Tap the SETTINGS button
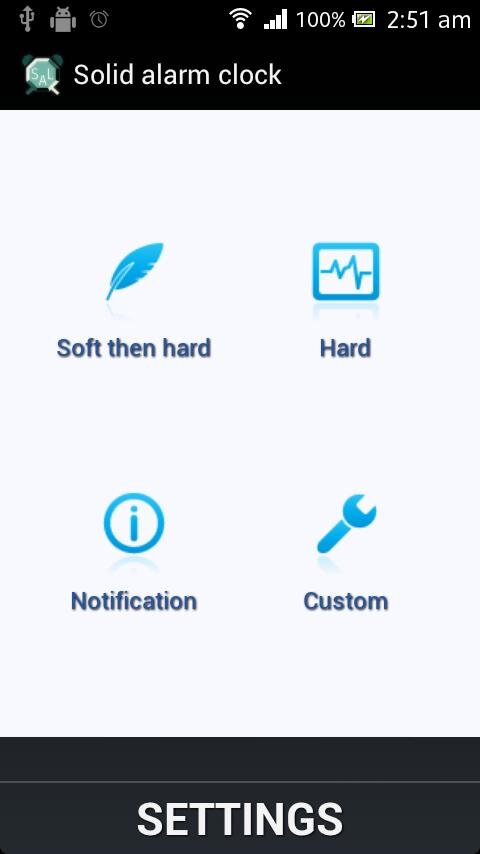Viewport: 480px width, 854px height. (240, 819)
